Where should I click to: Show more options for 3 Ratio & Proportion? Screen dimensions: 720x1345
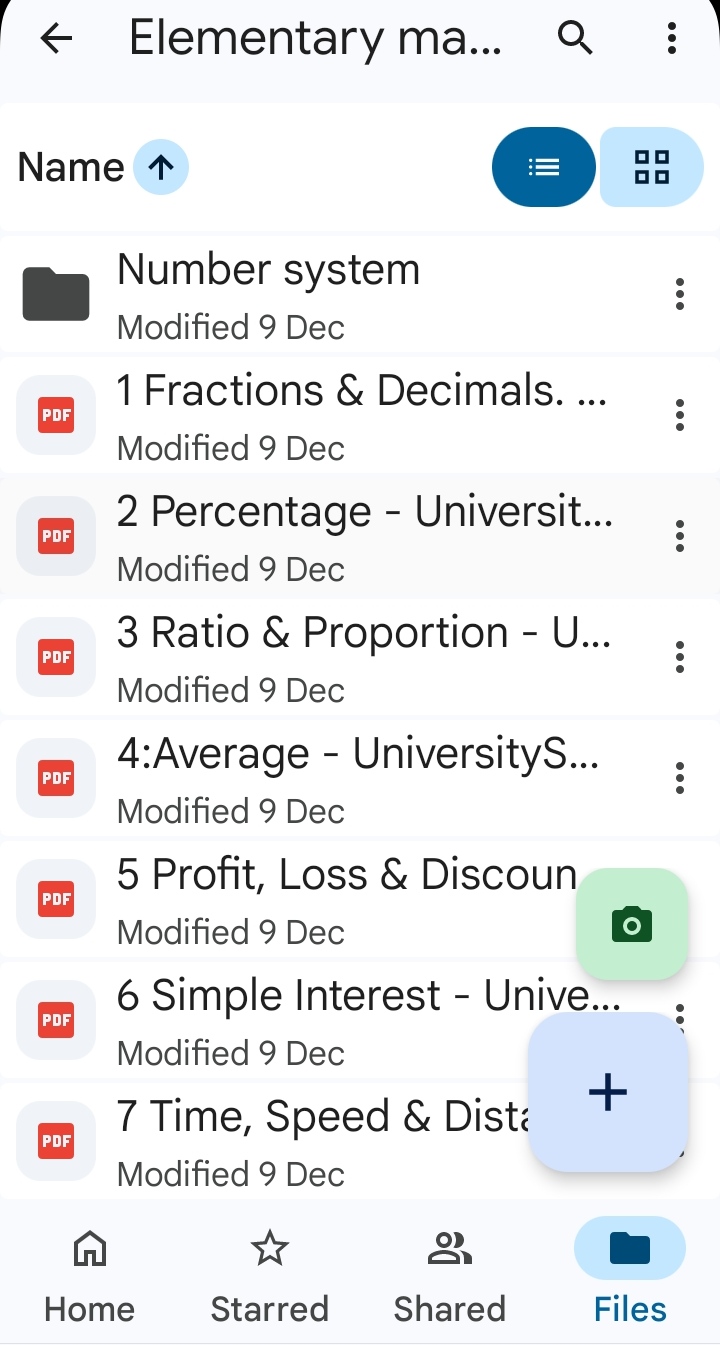(679, 657)
